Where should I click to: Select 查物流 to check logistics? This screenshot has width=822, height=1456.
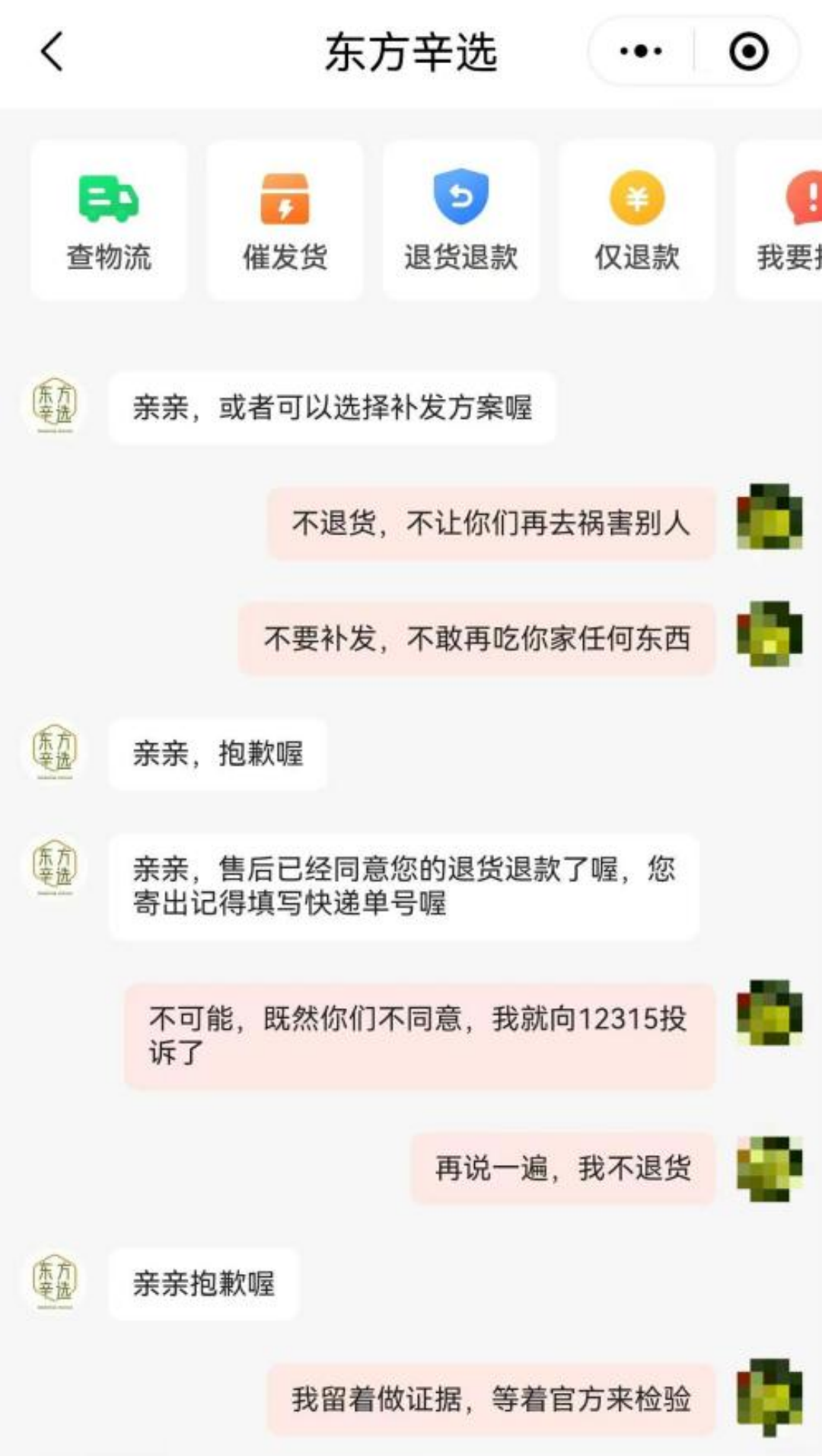pyautogui.click(x=109, y=221)
